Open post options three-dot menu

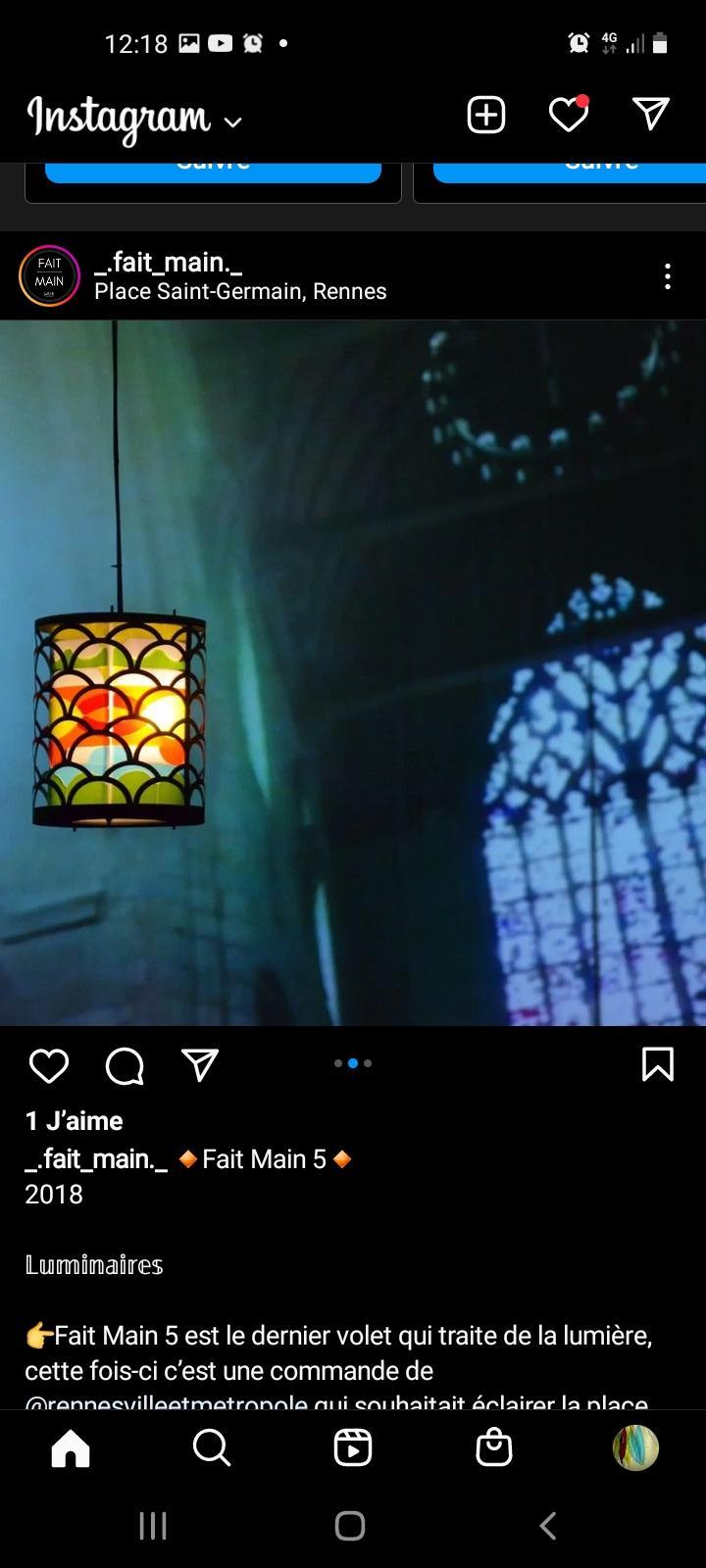(x=668, y=276)
